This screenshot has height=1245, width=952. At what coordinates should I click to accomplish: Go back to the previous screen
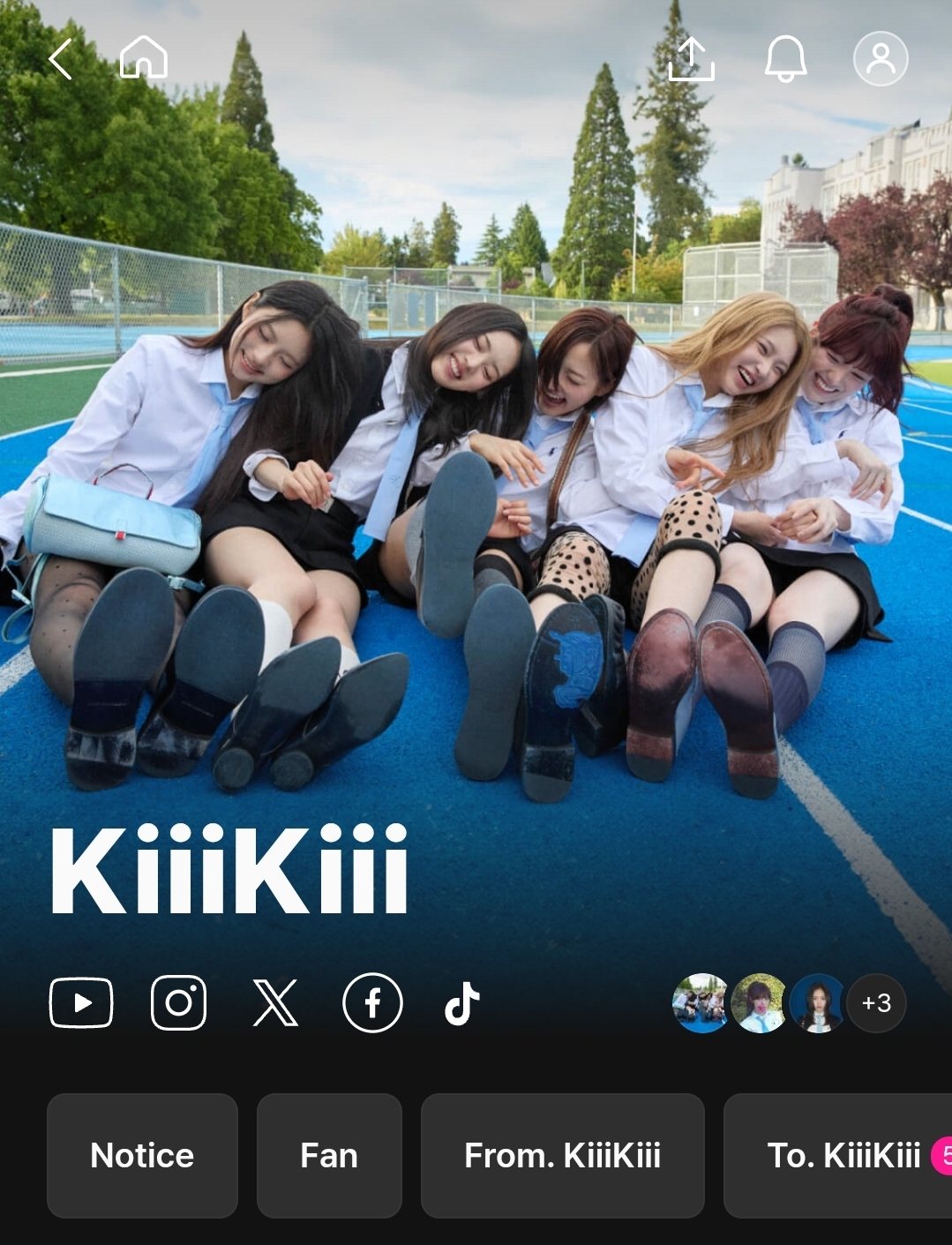click(60, 59)
